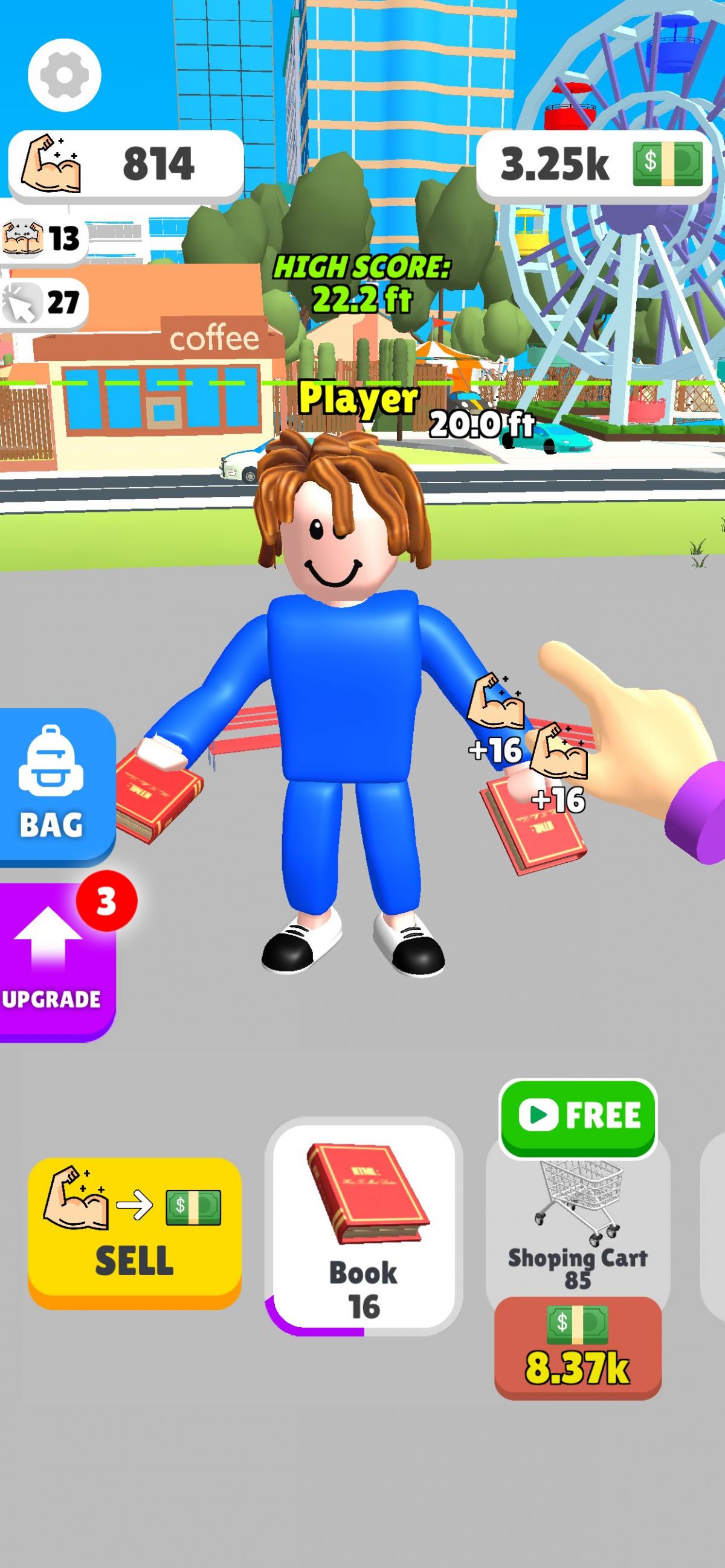
Task: Open the UPGRADE menu
Action: 54,960
